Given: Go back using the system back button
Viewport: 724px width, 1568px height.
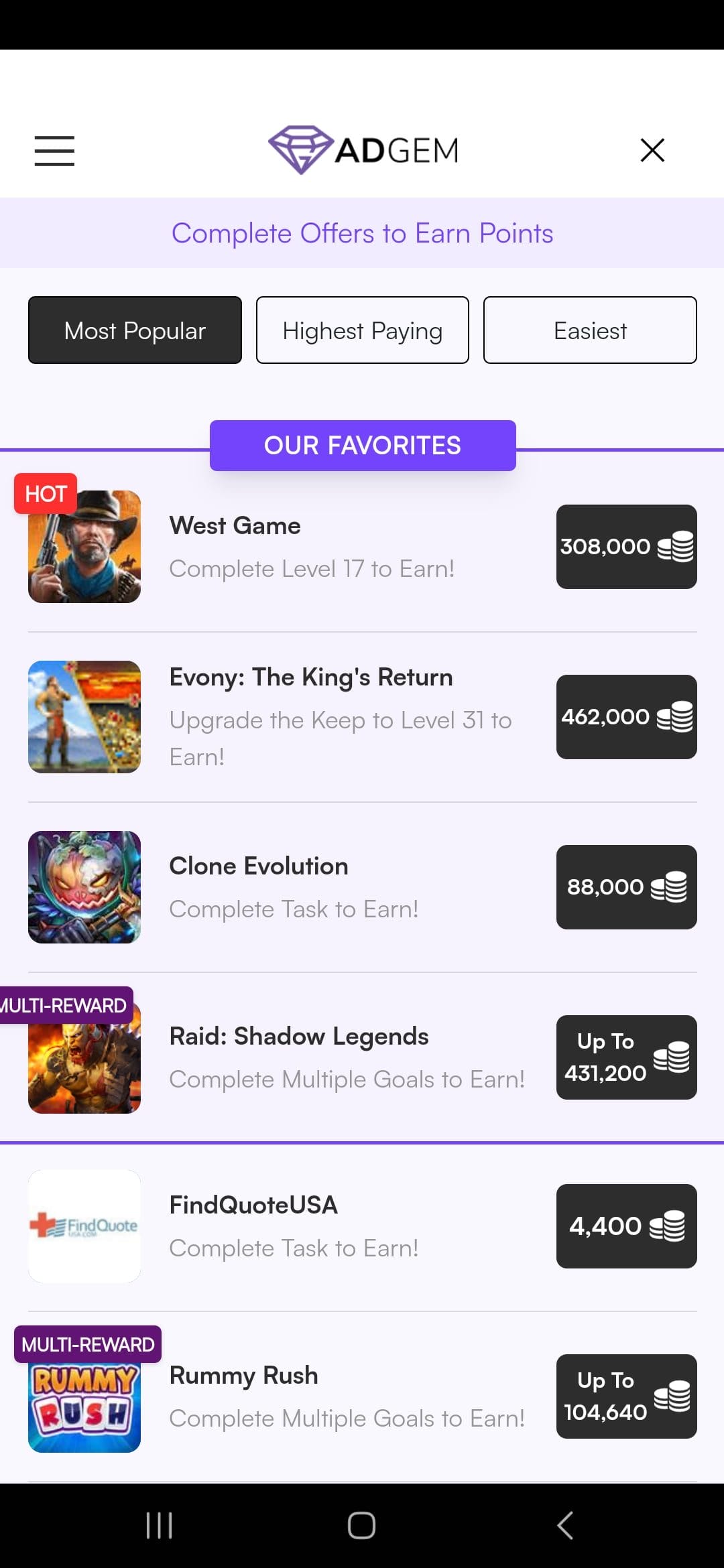Looking at the screenshot, I should tap(565, 1526).
